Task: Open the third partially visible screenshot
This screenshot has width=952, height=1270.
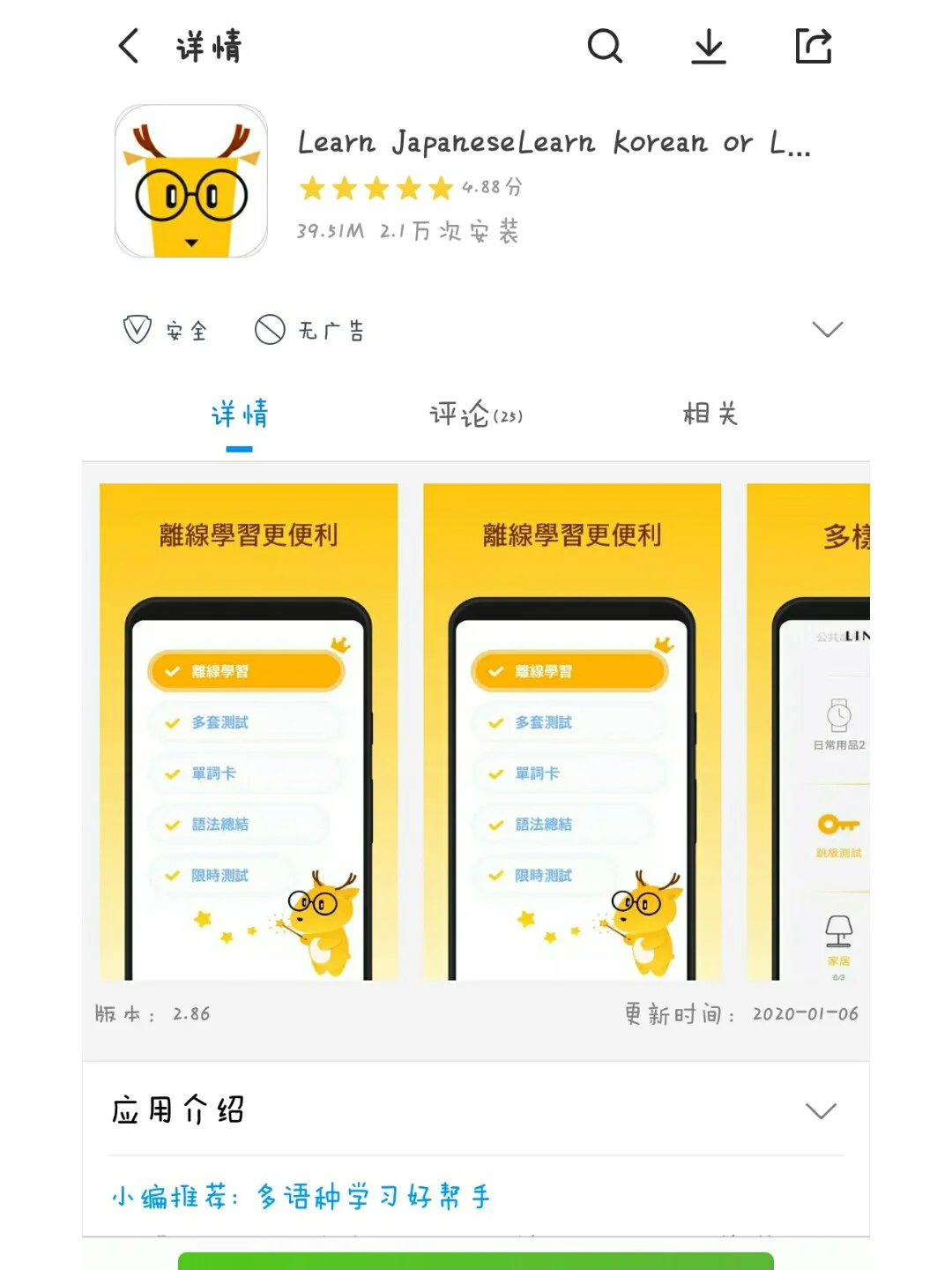Action: 808,732
